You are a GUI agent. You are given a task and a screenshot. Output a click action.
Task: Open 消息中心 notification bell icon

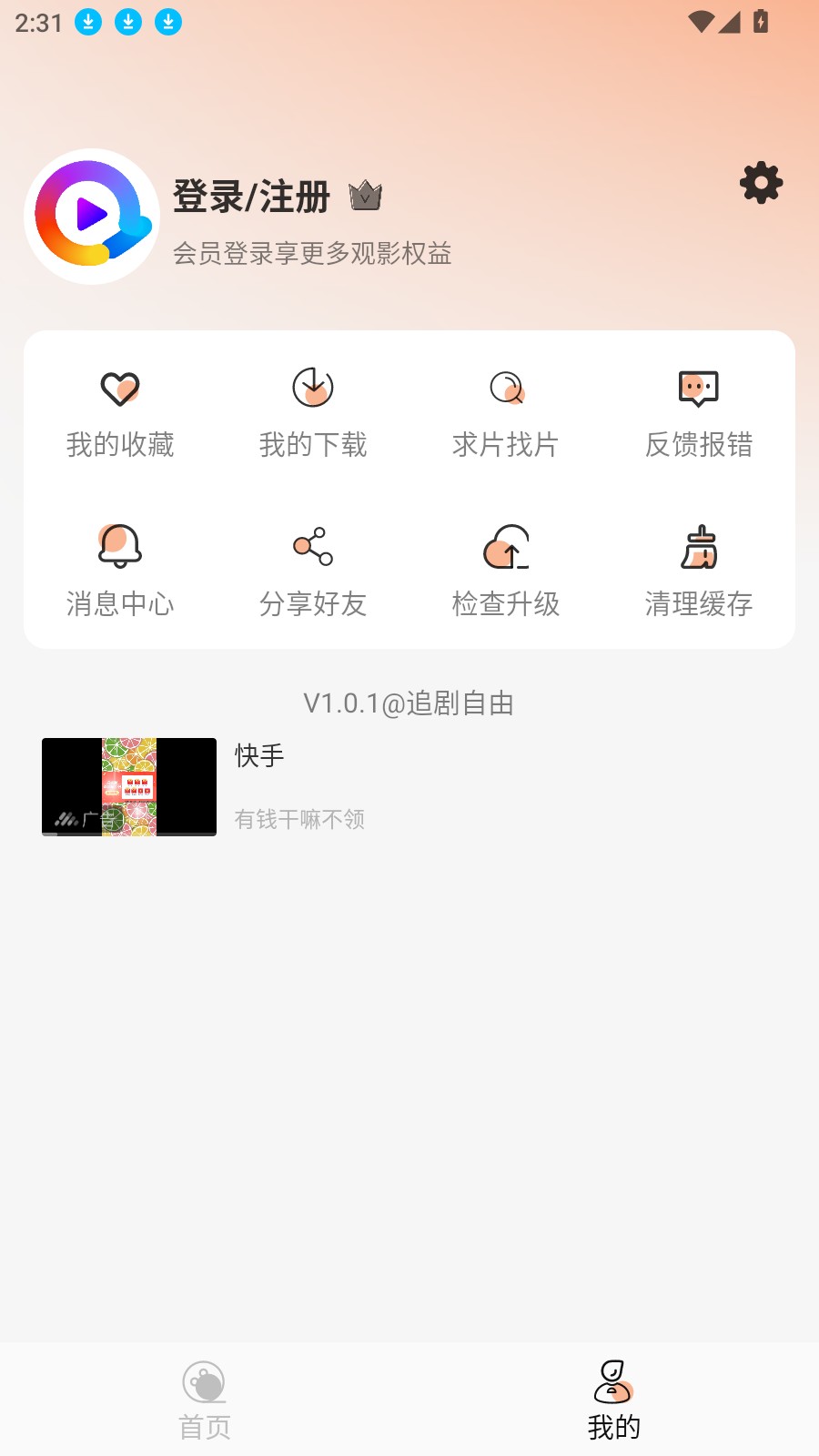(x=120, y=546)
